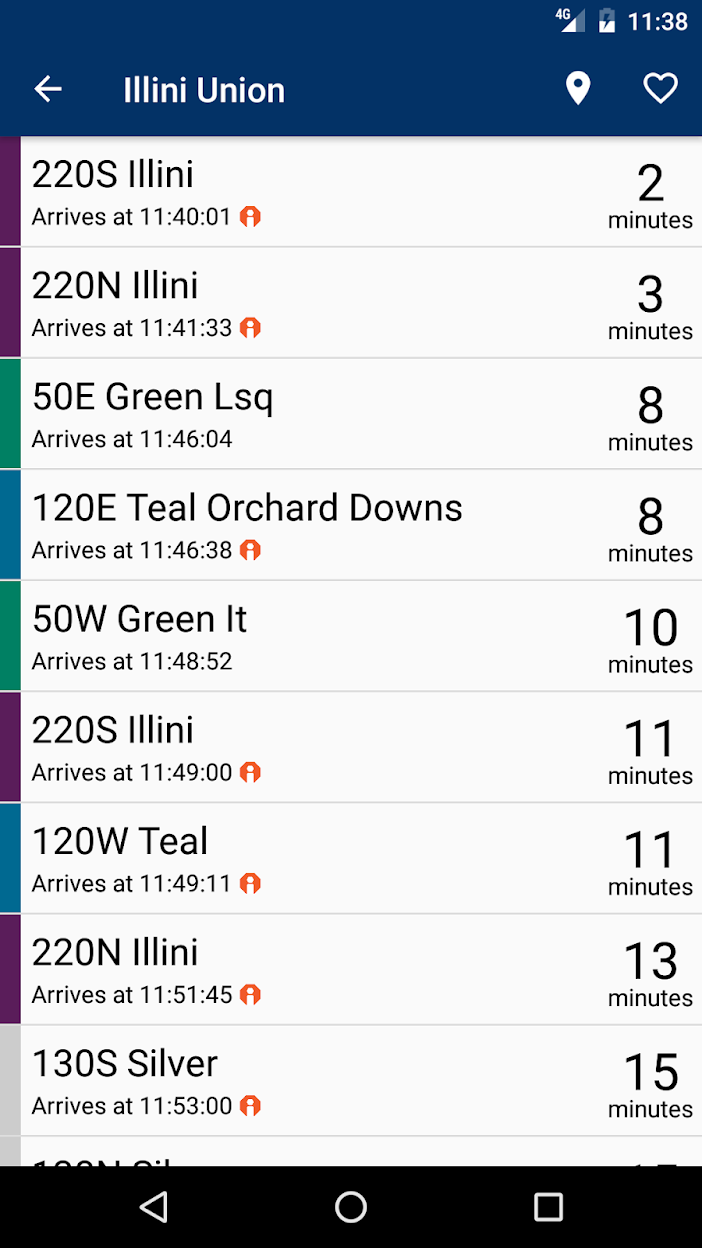Select the 220S Illini arriving at 11:49:00
Viewport: 702px width, 1248px height.
pyautogui.click(x=350, y=747)
